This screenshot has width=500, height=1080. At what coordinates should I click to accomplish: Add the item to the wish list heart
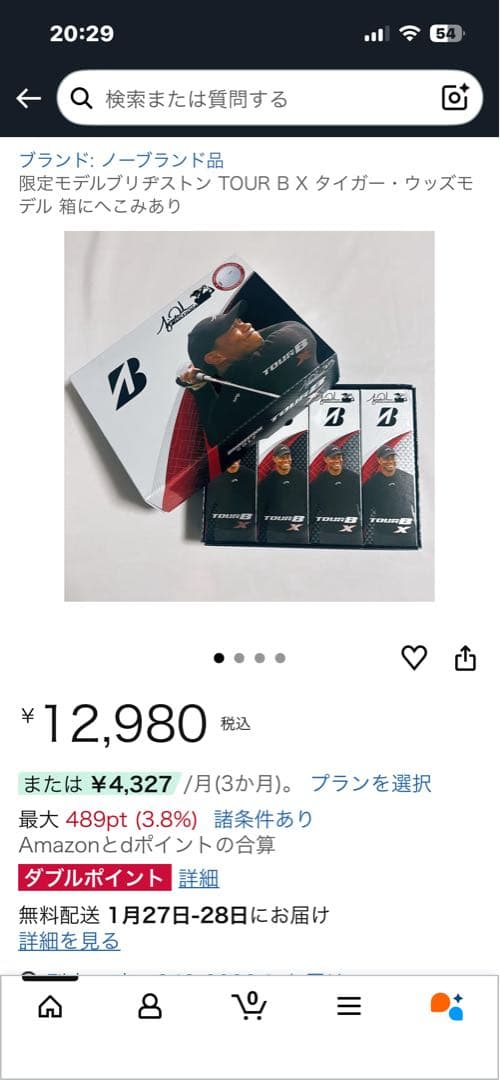(414, 658)
